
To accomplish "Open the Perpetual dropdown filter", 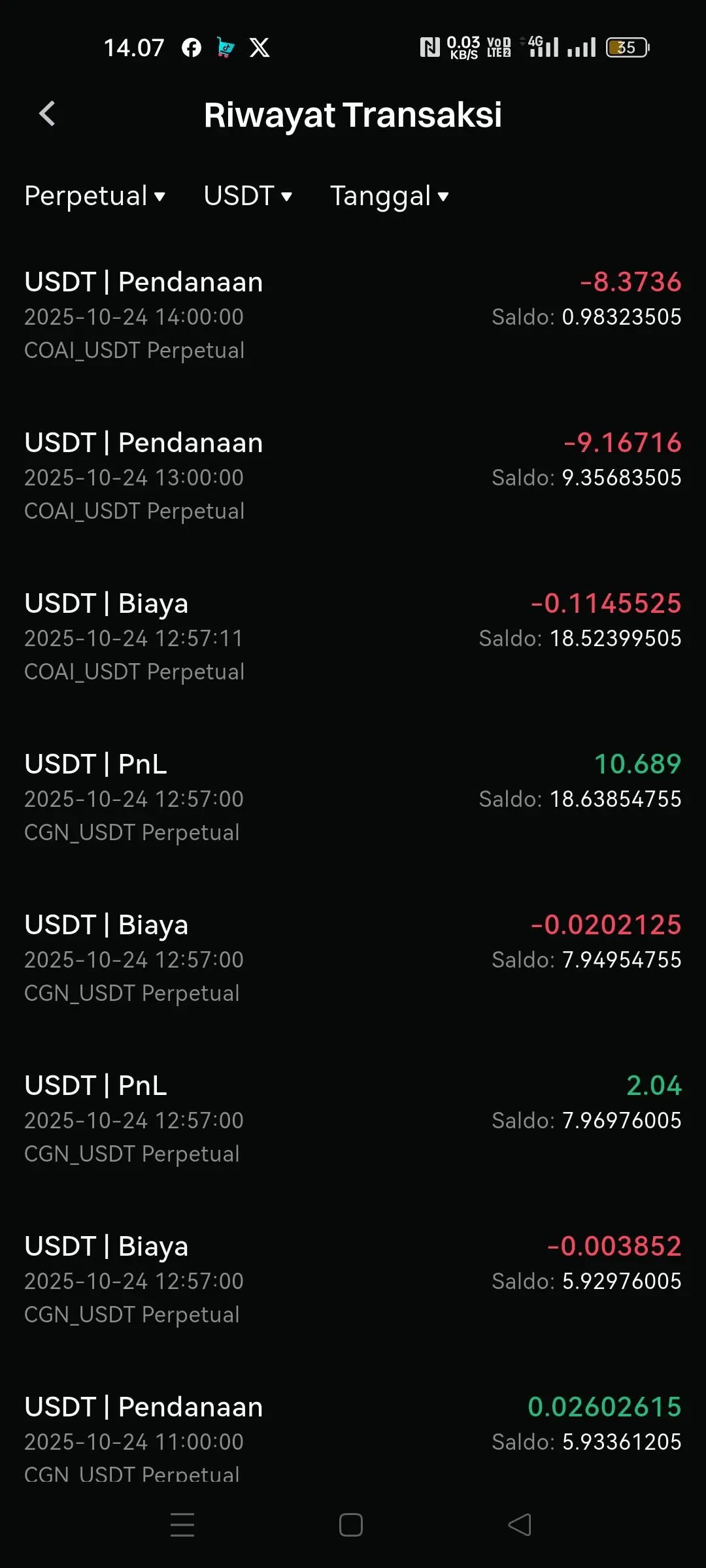I will [95, 196].
